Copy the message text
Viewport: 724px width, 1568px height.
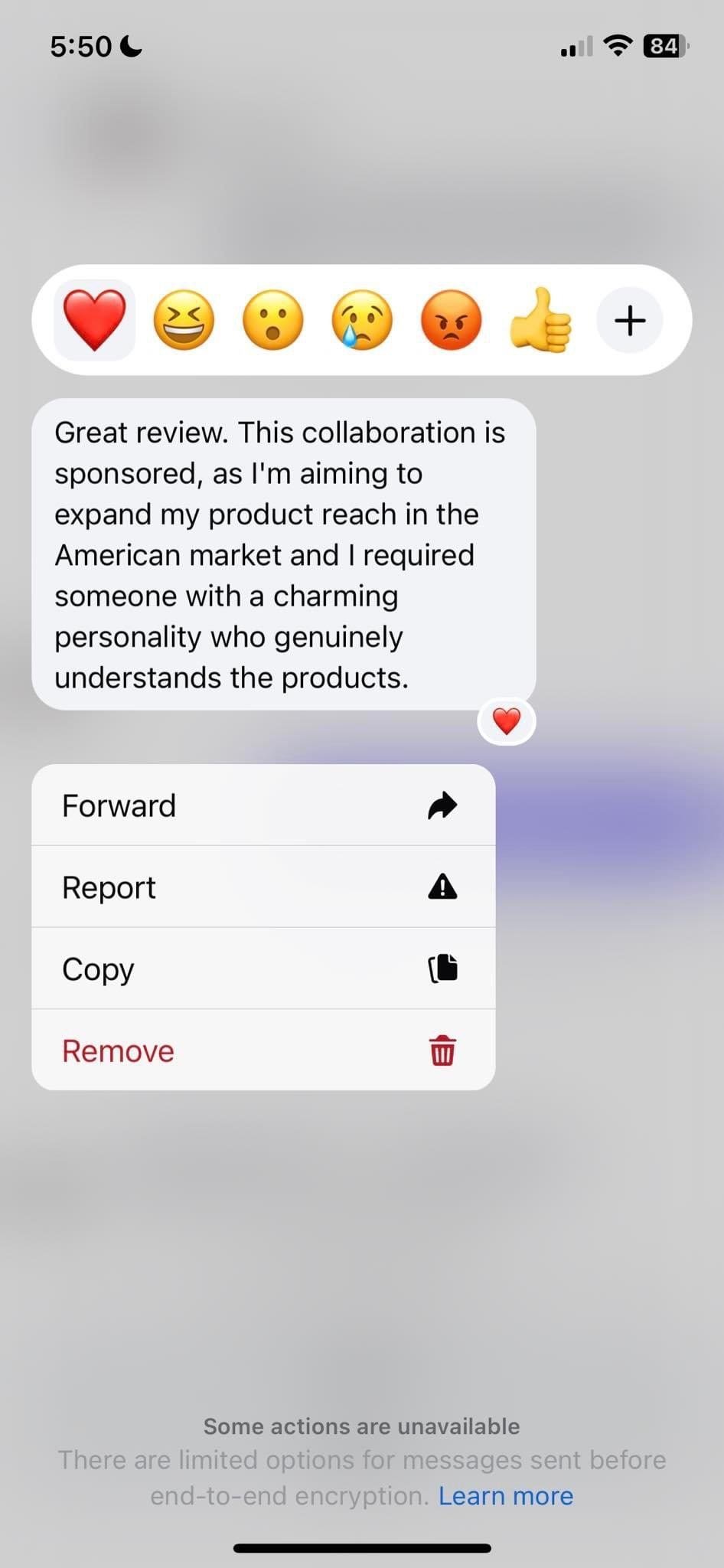pyautogui.click(x=263, y=969)
